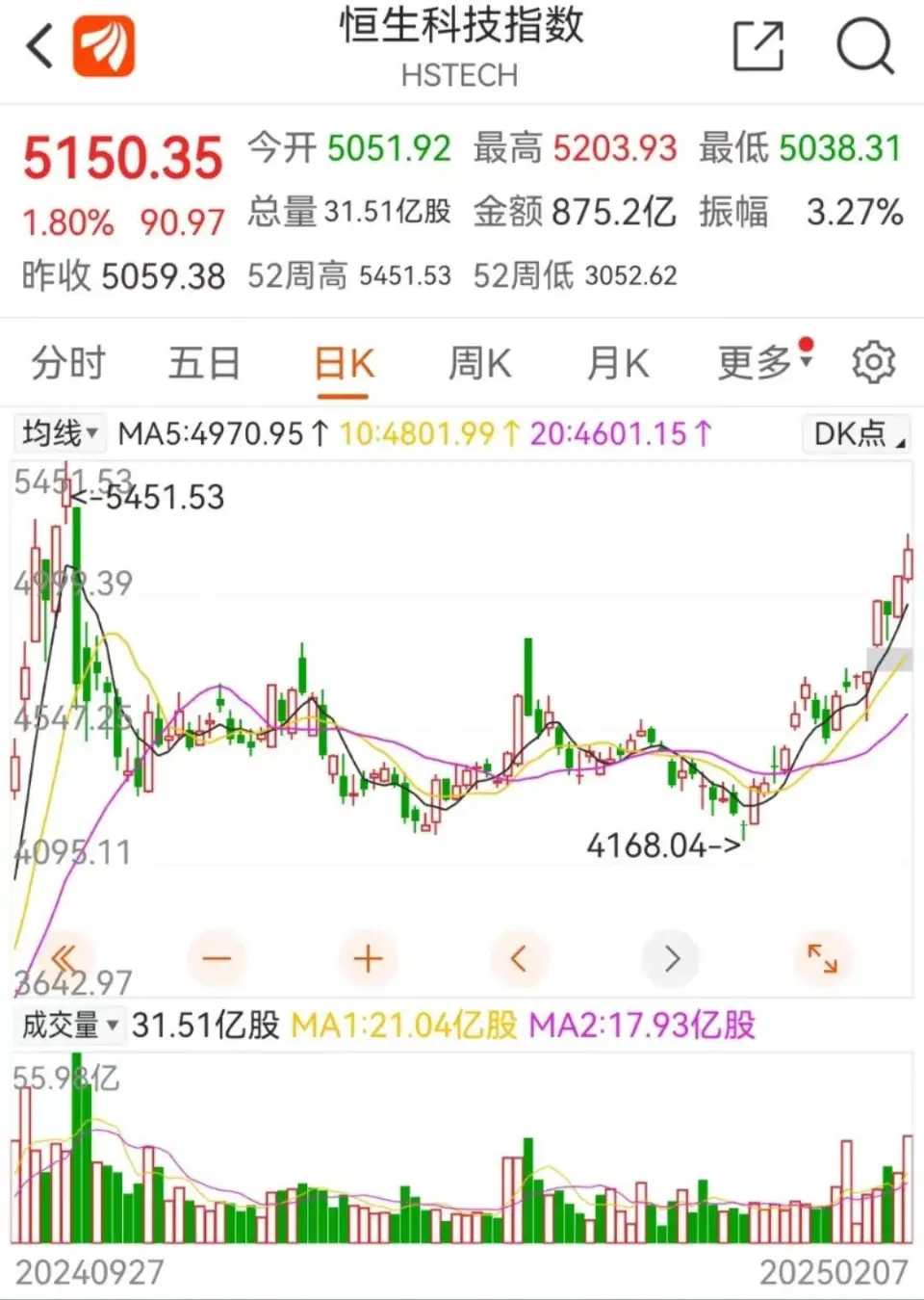This screenshot has height=1300, width=924.
Task: Expand chart to full screen
Action: tap(822, 958)
